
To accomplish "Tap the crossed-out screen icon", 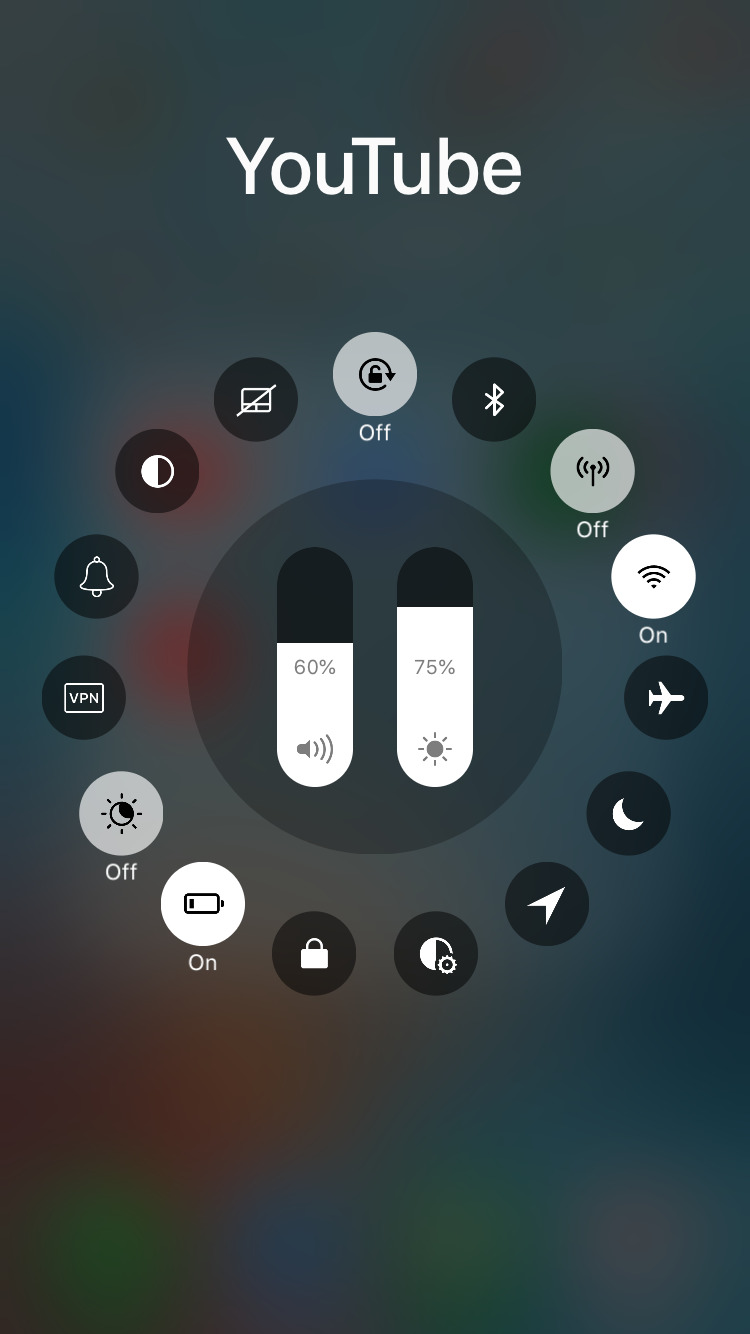I will click(256, 399).
